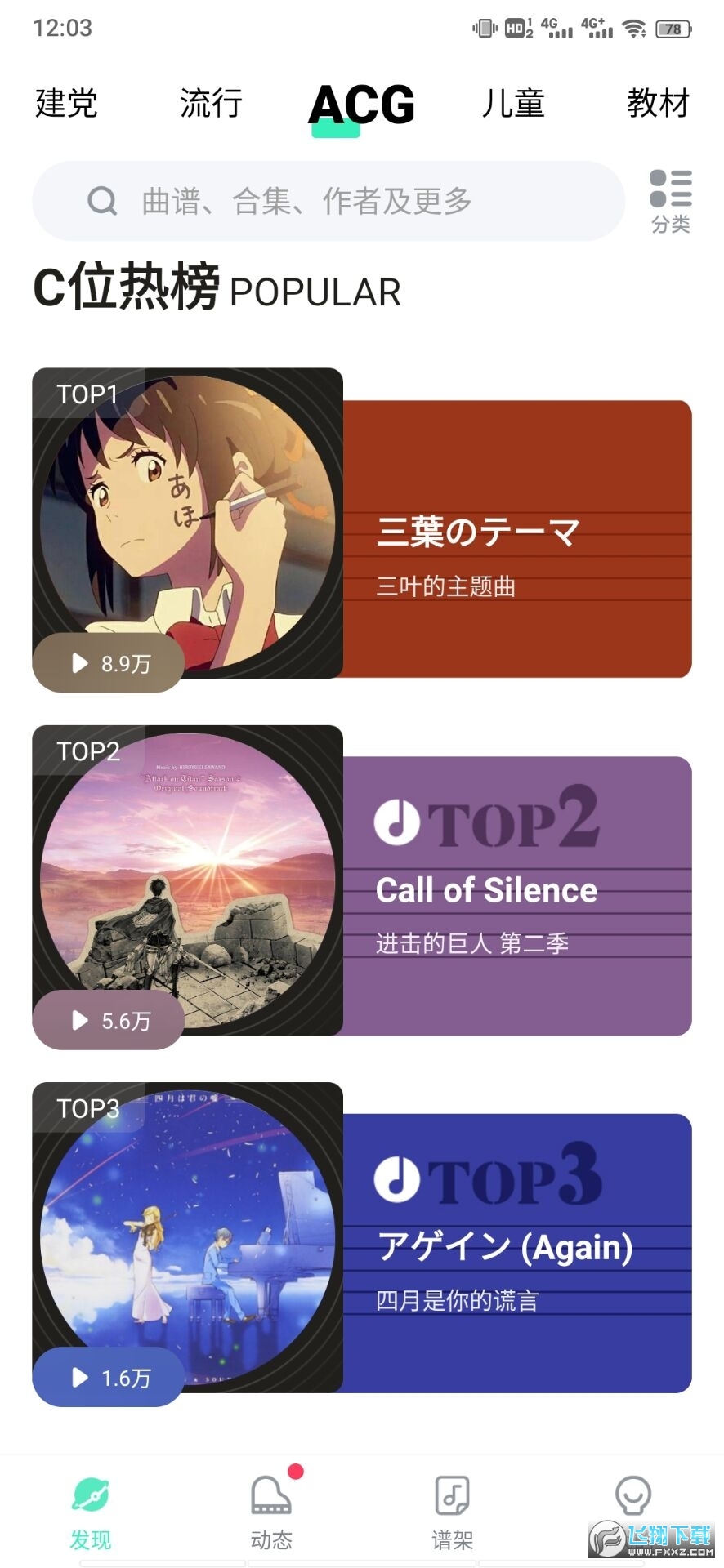Screen dimensions: 724x1568
Task: Open the 分类 category icon
Action: 670,196
